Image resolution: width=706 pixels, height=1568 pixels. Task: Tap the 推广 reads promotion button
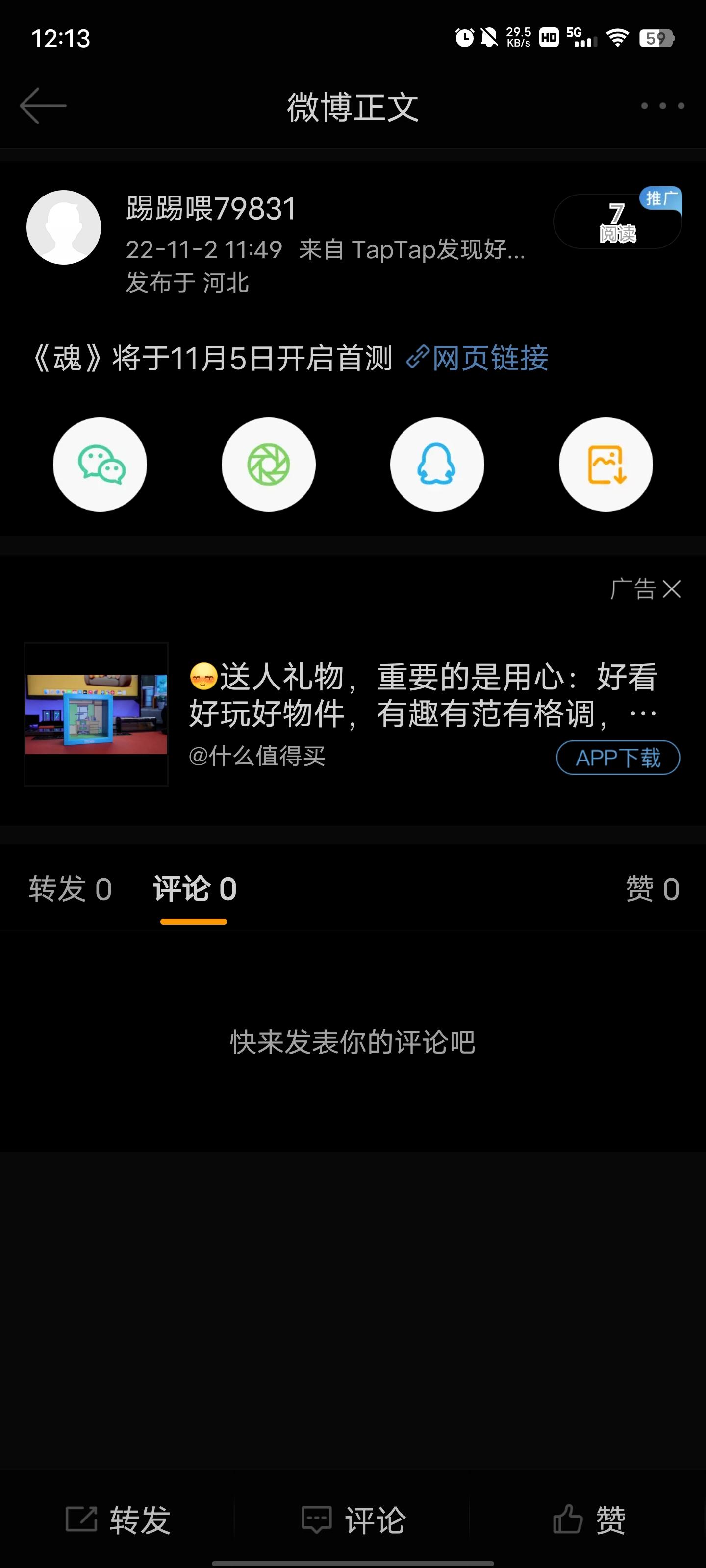[617, 221]
